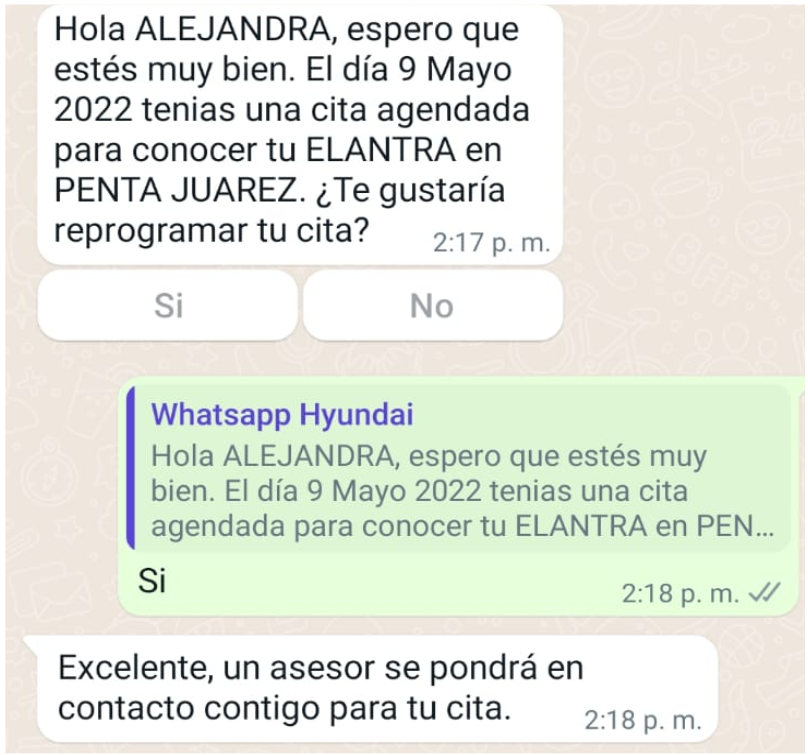The image size is (808, 755).
Task: Jump to the quoted Whatsapp Hyundai message
Action: tap(458, 469)
